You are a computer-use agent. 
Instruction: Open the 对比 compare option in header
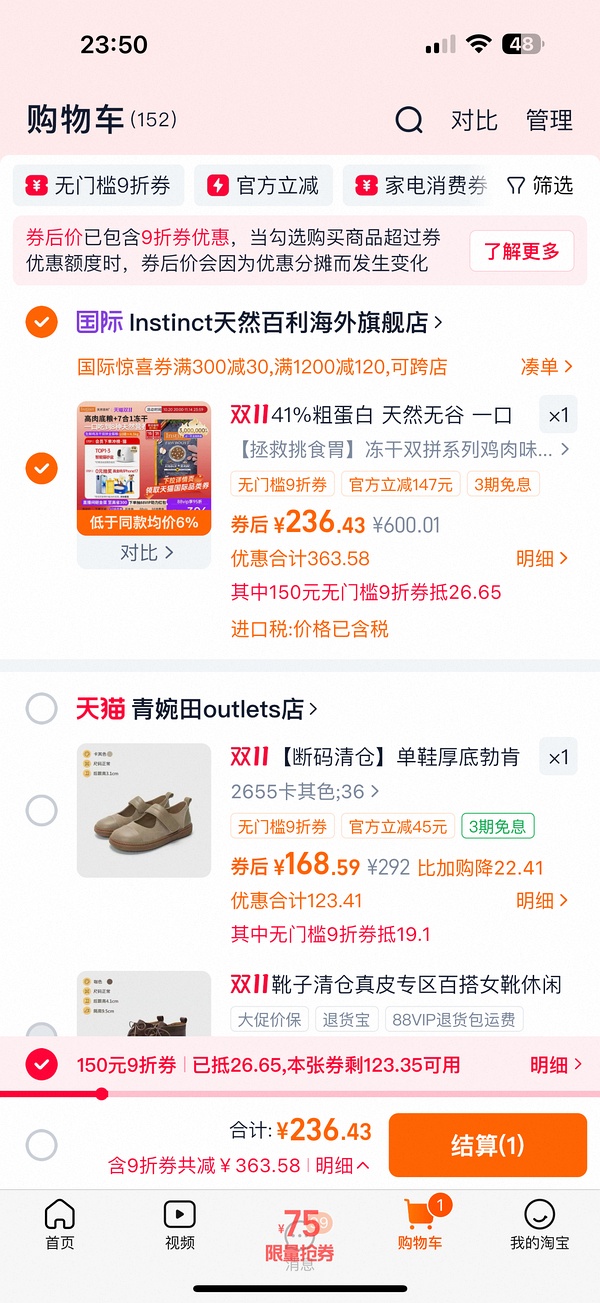pos(473,121)
